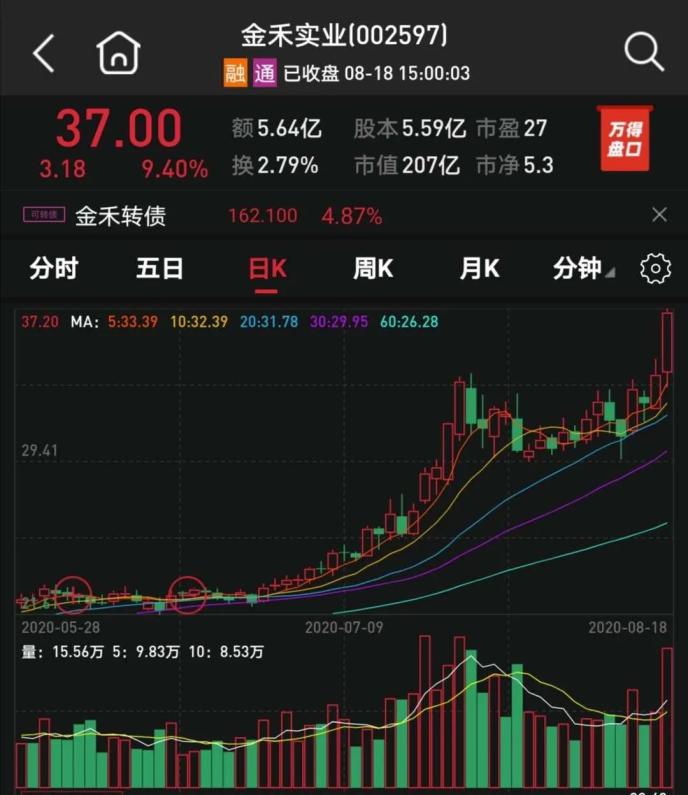688x795 pixels.
Task: Switch to the 五日 chart tab
Action: click(x=160, y=268)
